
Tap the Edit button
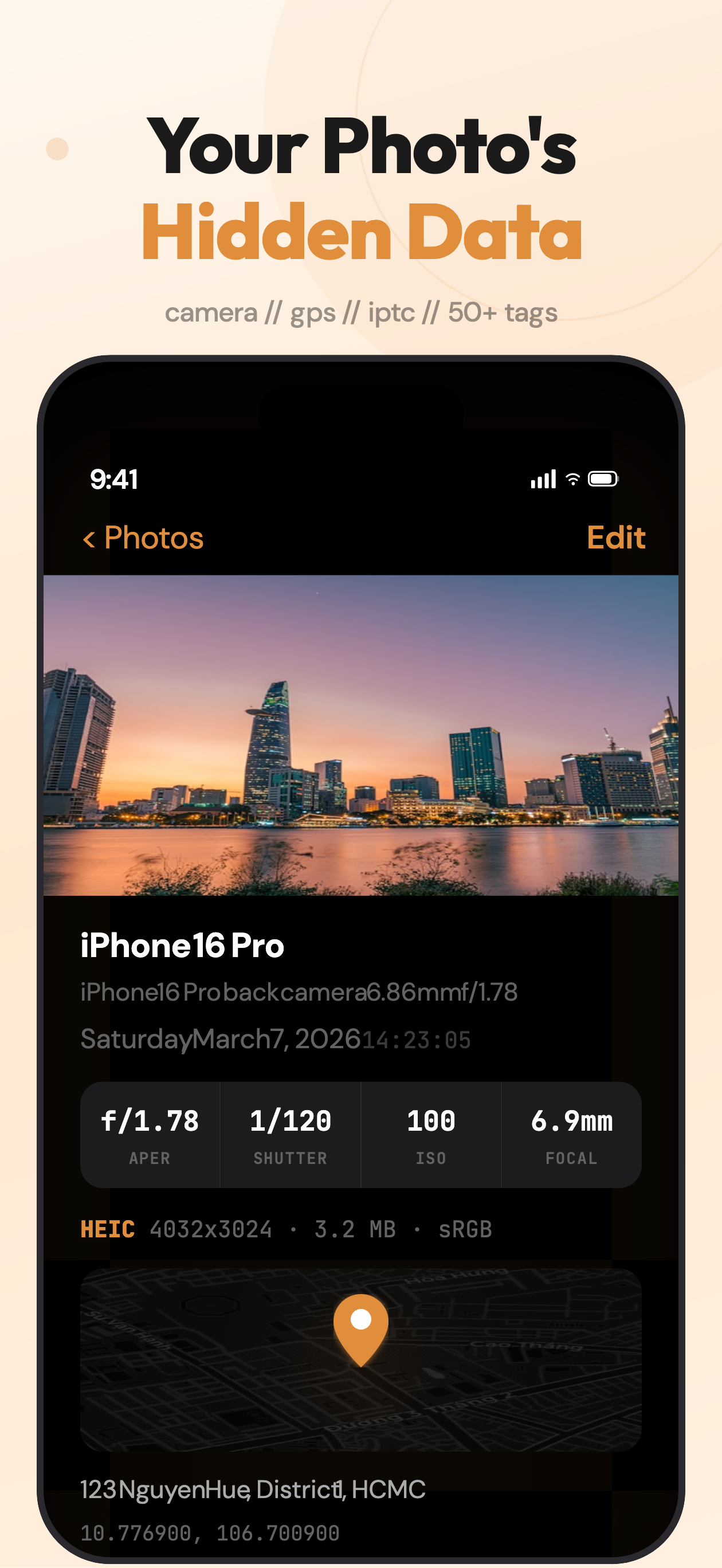pos(615,538)
